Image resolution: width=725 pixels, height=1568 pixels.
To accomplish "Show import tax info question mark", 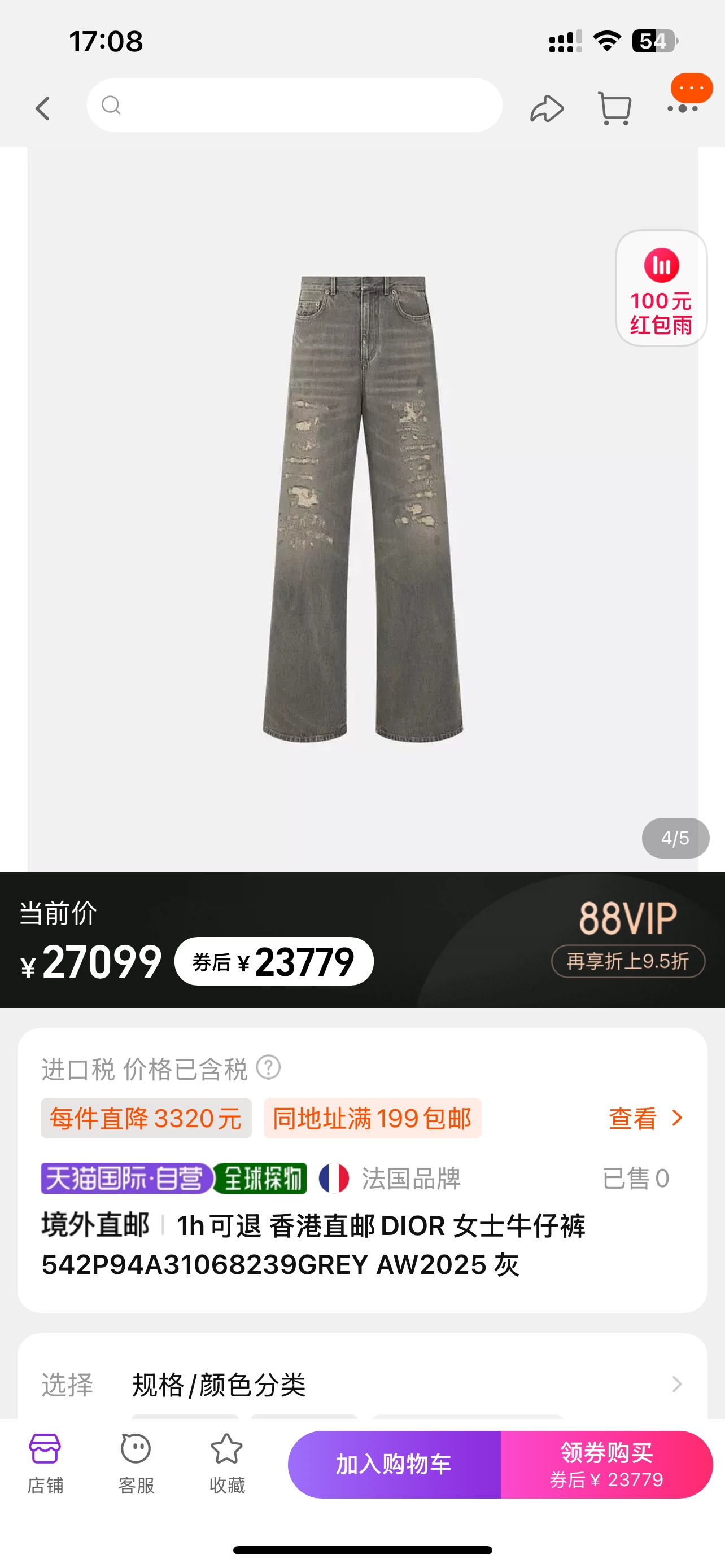I will (268, 1067).
